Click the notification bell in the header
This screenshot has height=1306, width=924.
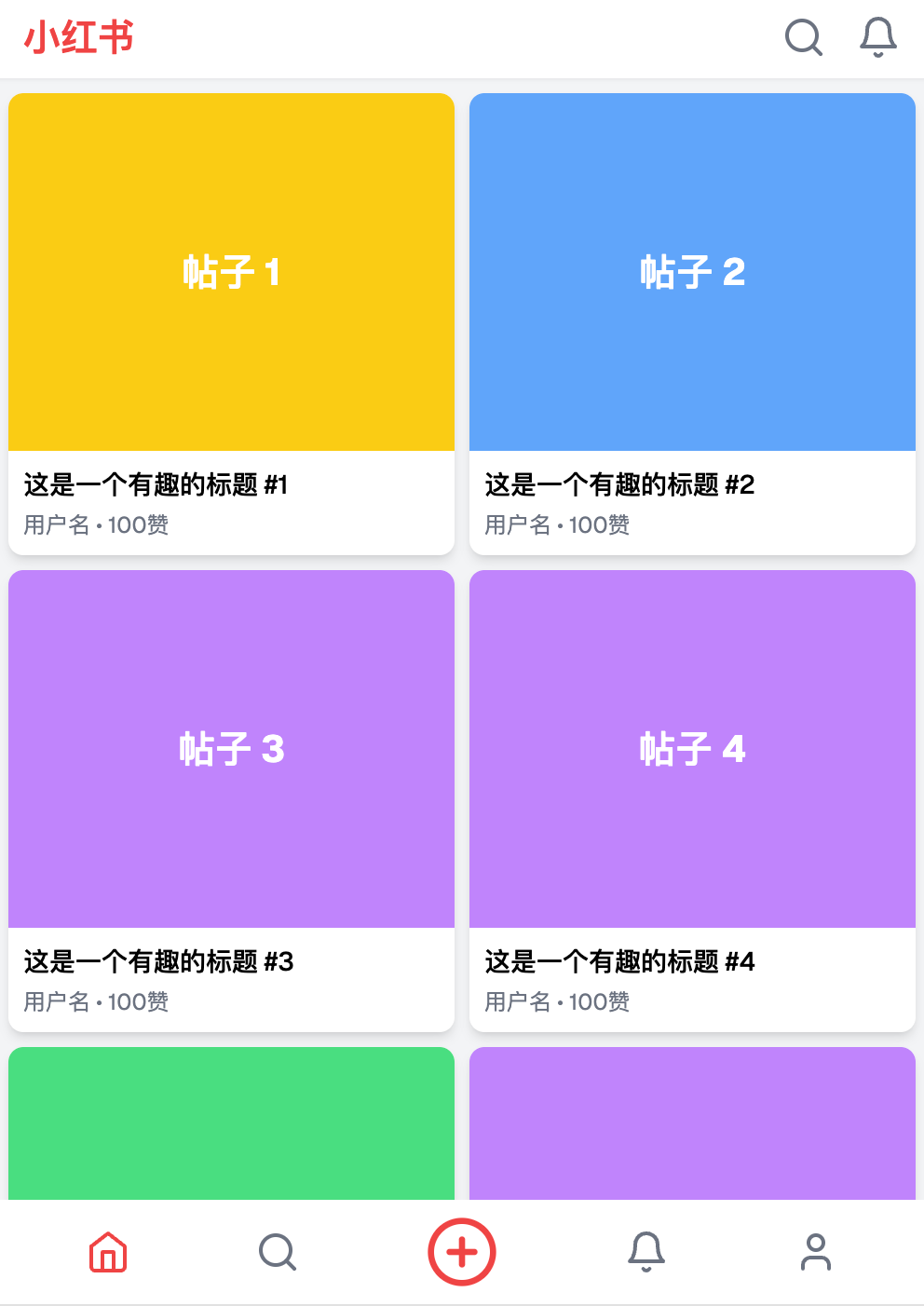[x=876, y=38]
